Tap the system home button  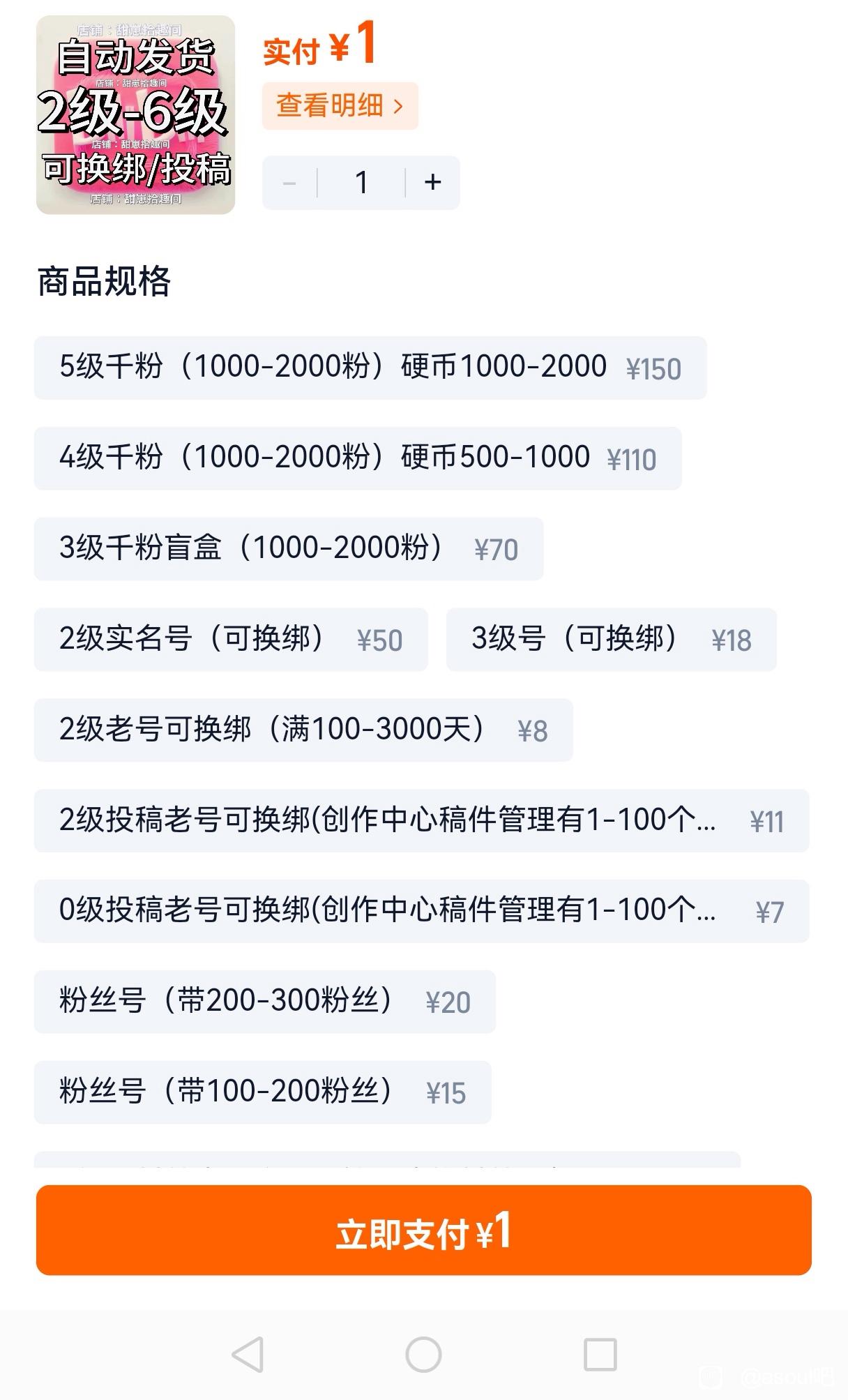click(x=423, y=1355)
